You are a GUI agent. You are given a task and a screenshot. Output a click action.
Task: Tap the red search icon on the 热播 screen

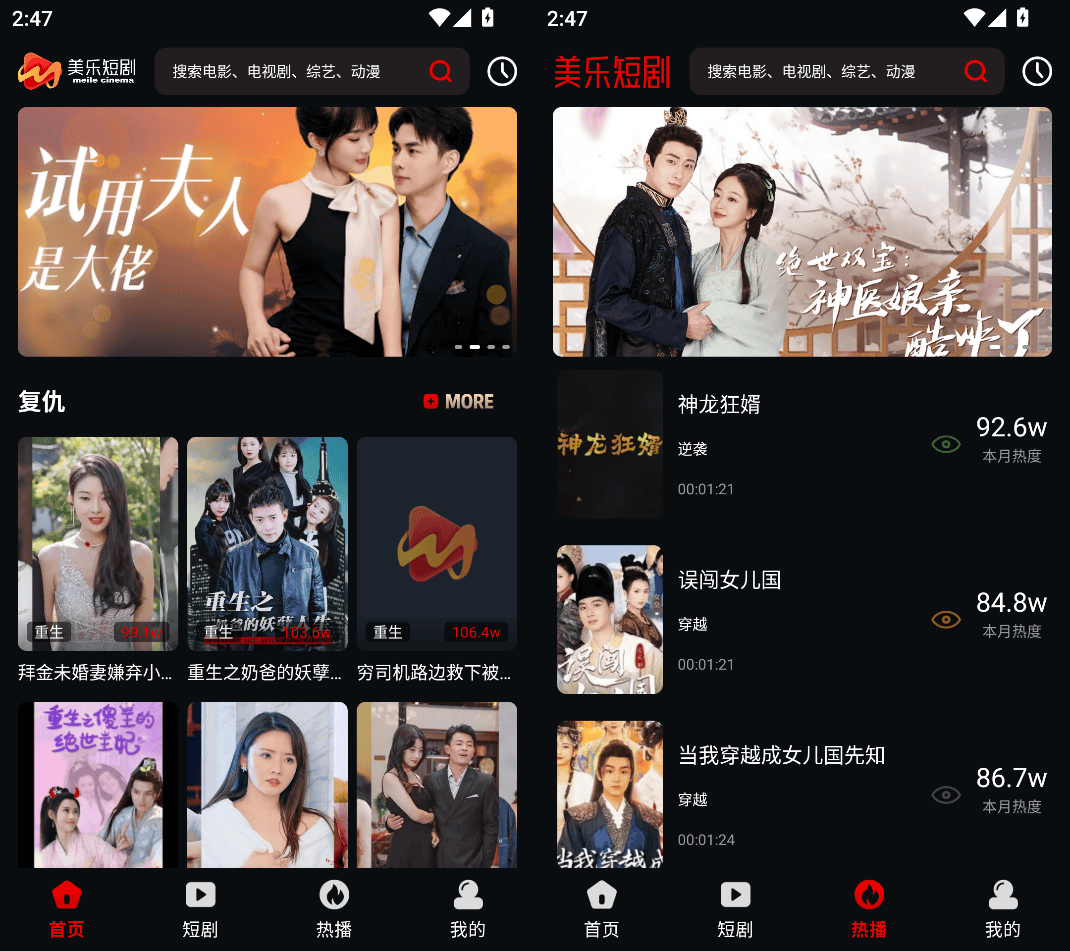975,72
